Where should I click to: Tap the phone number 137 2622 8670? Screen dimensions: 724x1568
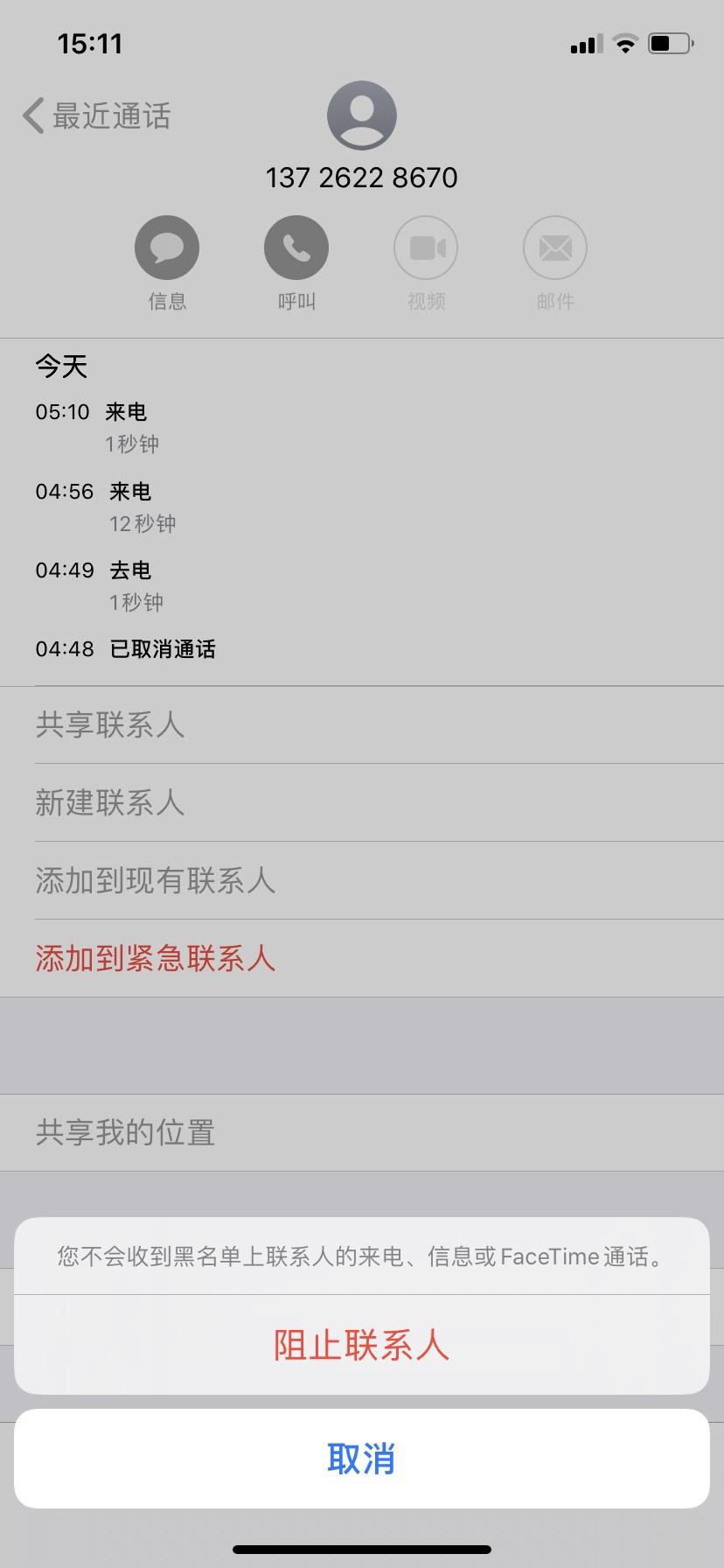click(x=362, y=177)
